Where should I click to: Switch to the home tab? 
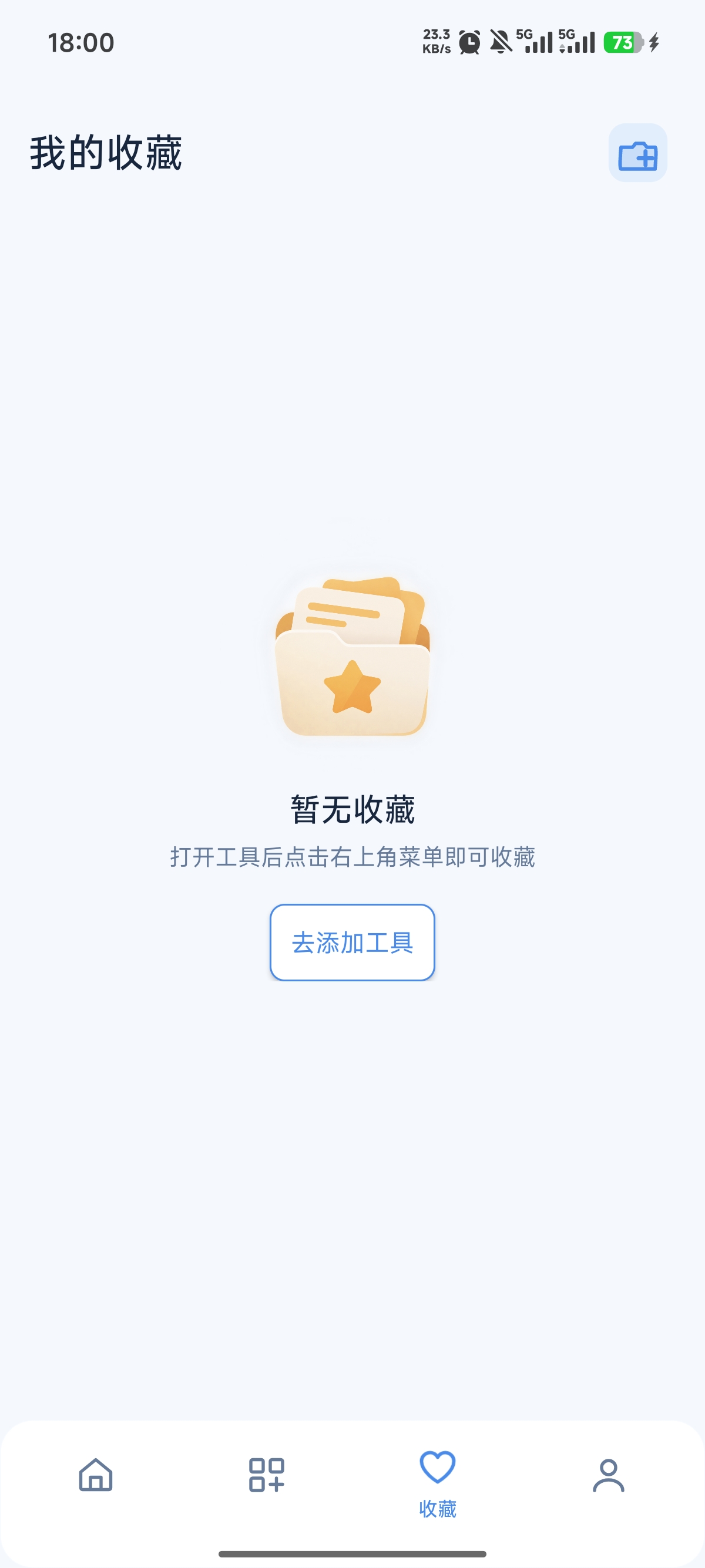[96, 1475]
